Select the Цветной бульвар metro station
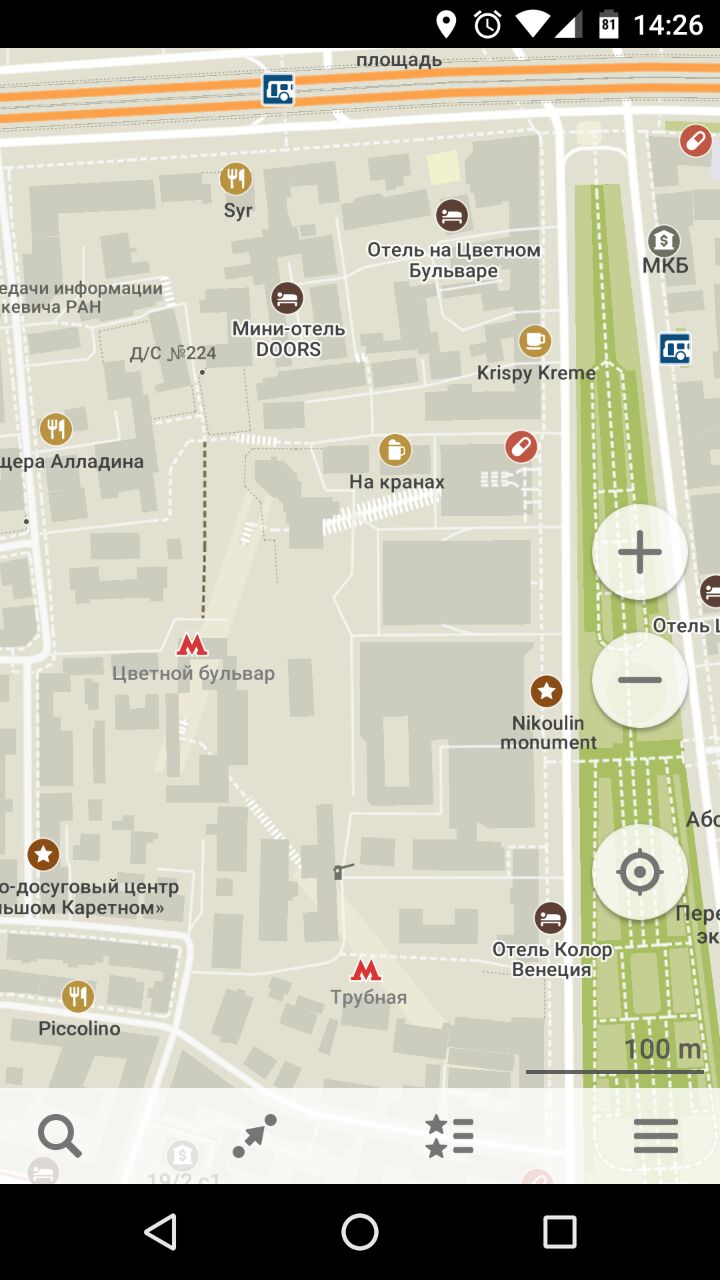Screen dimensions: 720x1280 192,645
